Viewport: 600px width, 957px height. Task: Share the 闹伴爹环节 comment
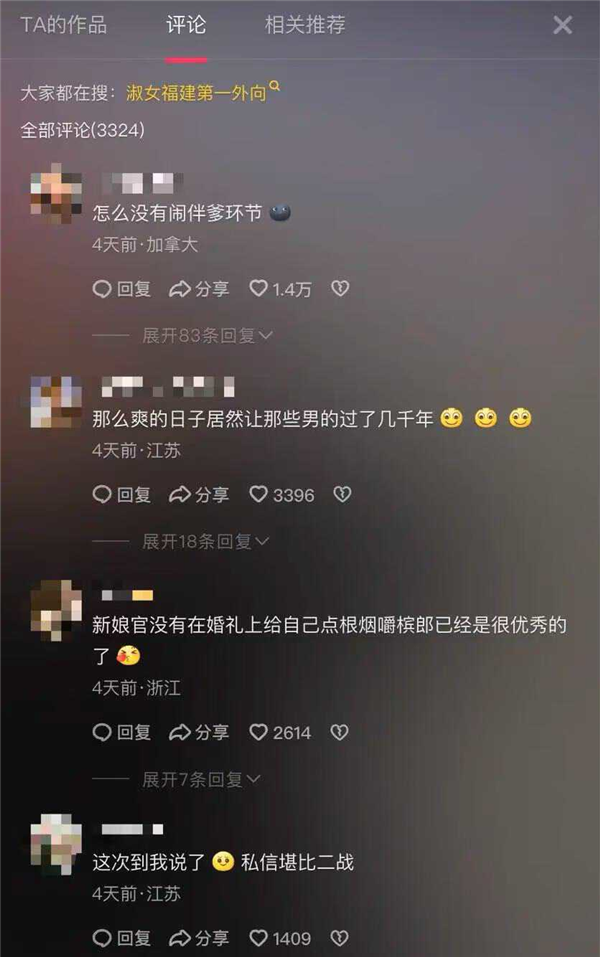[x=199, y=289]
